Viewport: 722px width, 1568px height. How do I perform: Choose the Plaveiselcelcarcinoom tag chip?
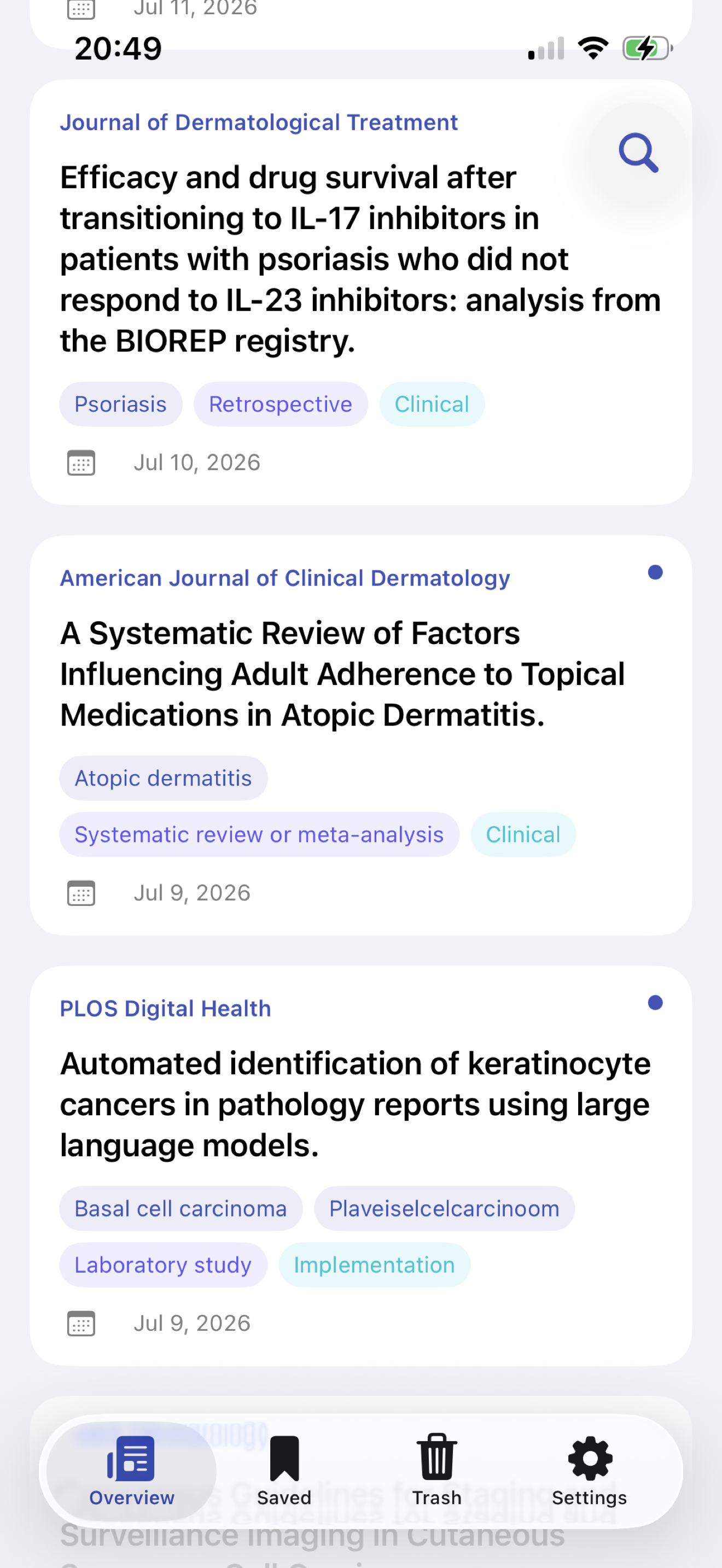pos(444,1208)
